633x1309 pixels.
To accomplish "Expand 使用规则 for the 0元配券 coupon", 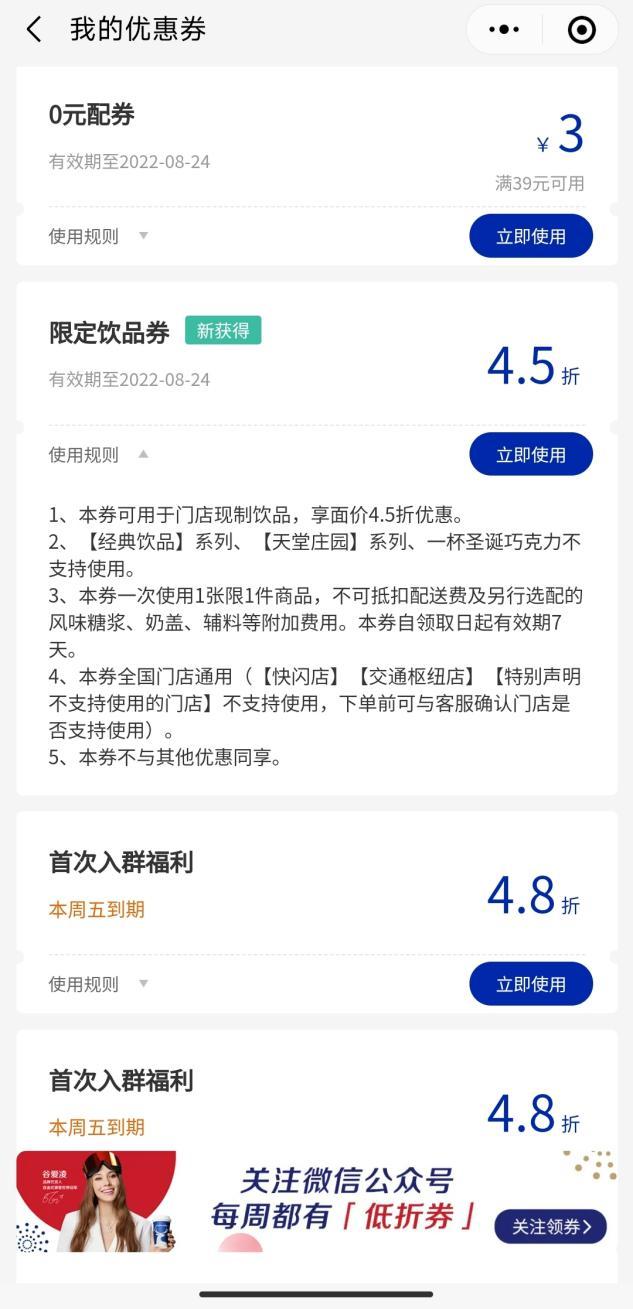I will pos(99,237).
